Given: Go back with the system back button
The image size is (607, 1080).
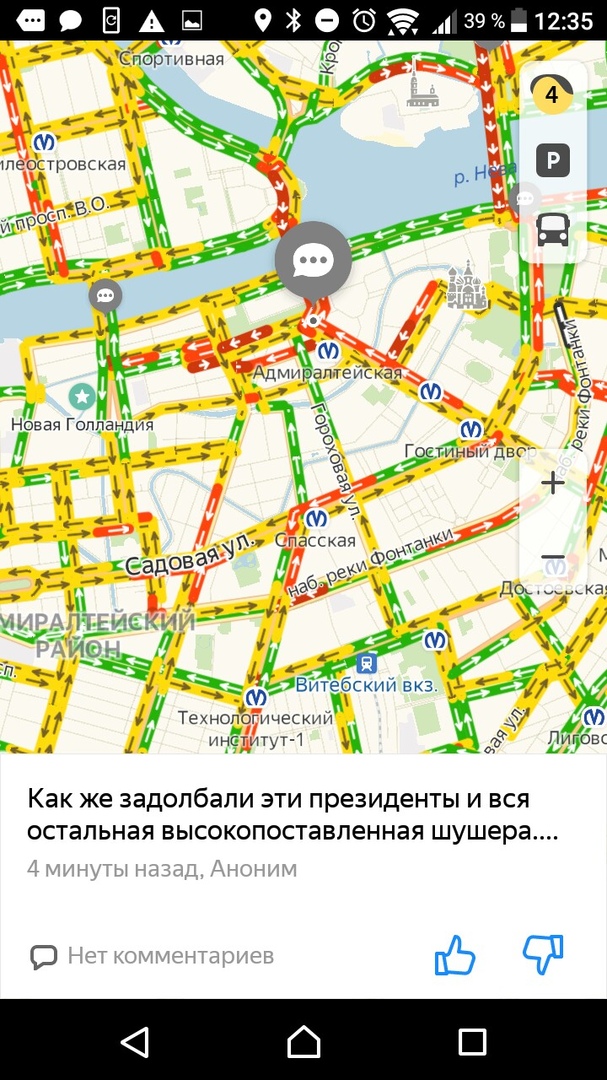Looking at the screenshot, I should click(x=135, y=1042).
